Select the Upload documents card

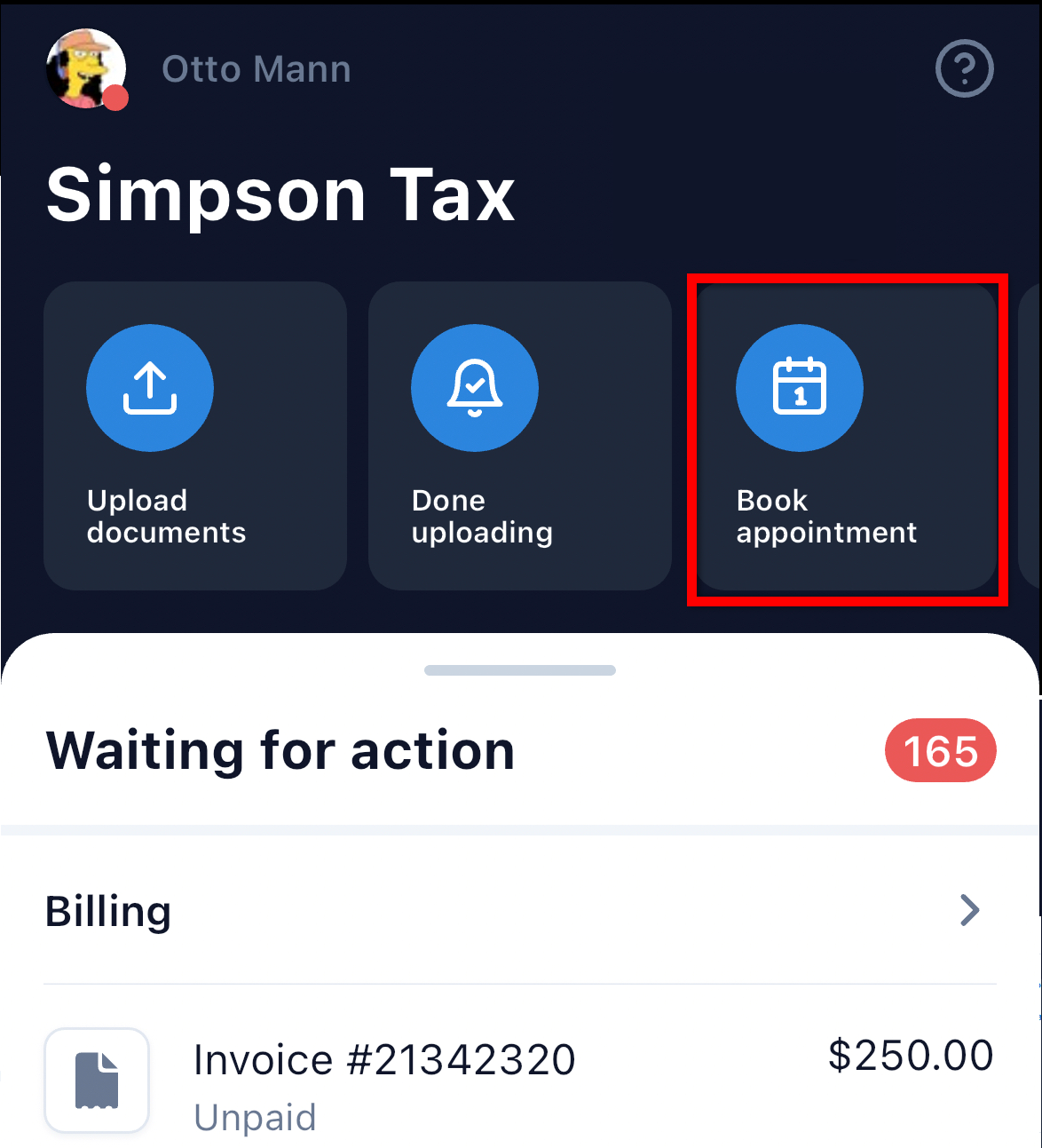click(x=195, y=435)
